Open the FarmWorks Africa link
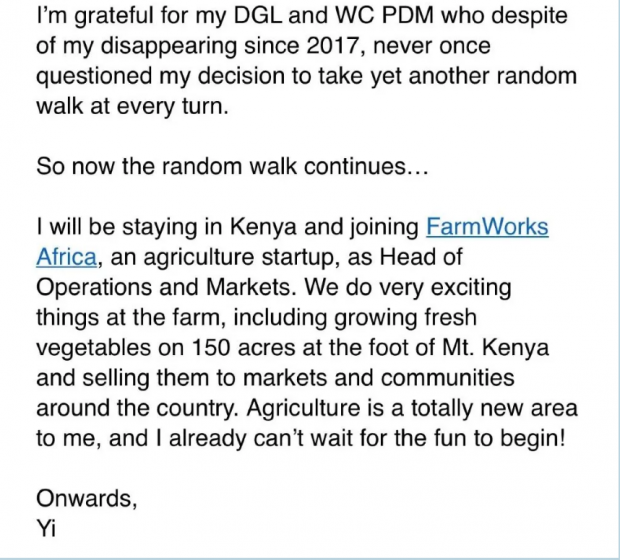Screen dimensions: 620x560 [x=487, y=227]
